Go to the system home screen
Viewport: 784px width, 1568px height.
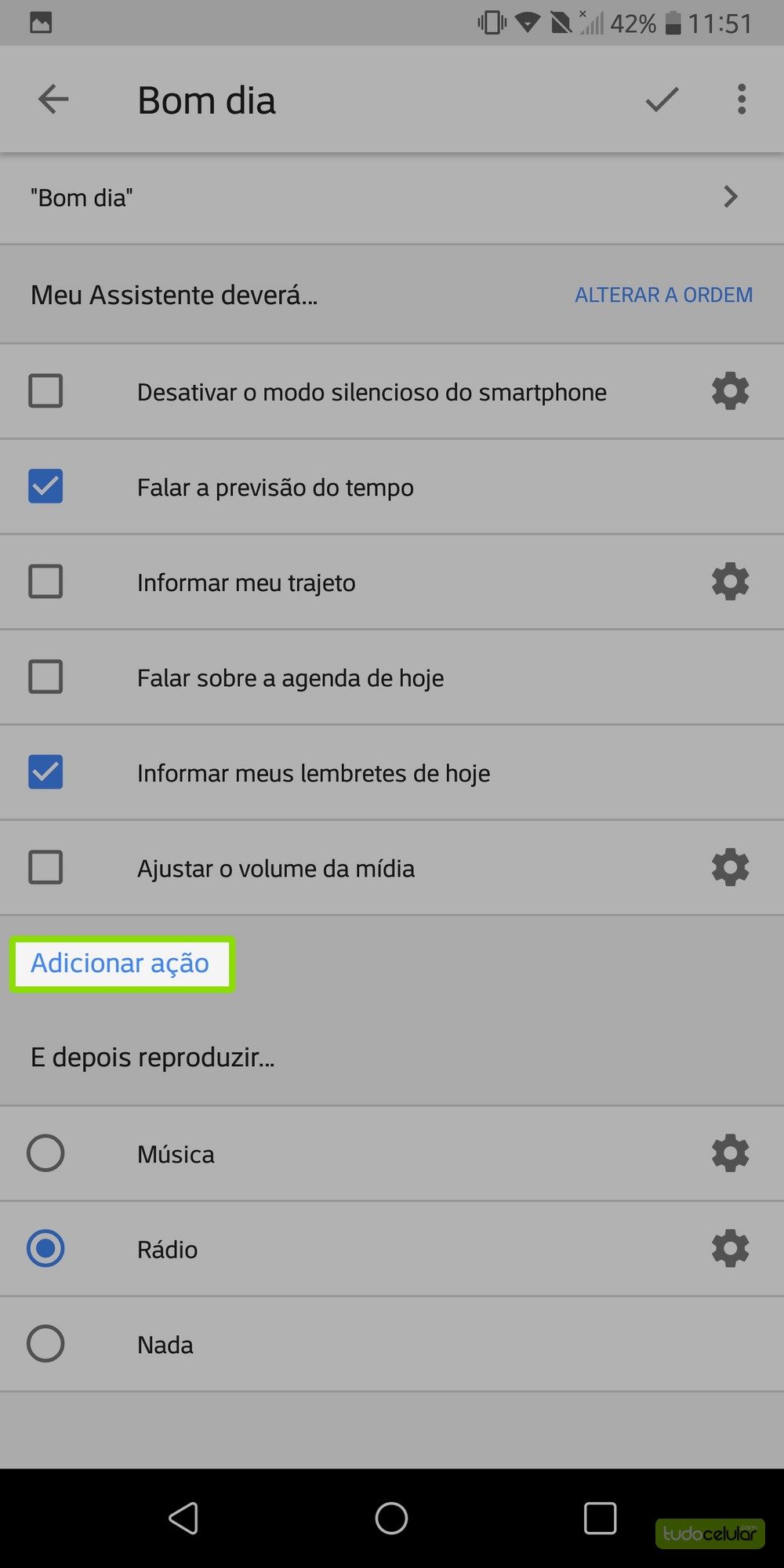391,1519
